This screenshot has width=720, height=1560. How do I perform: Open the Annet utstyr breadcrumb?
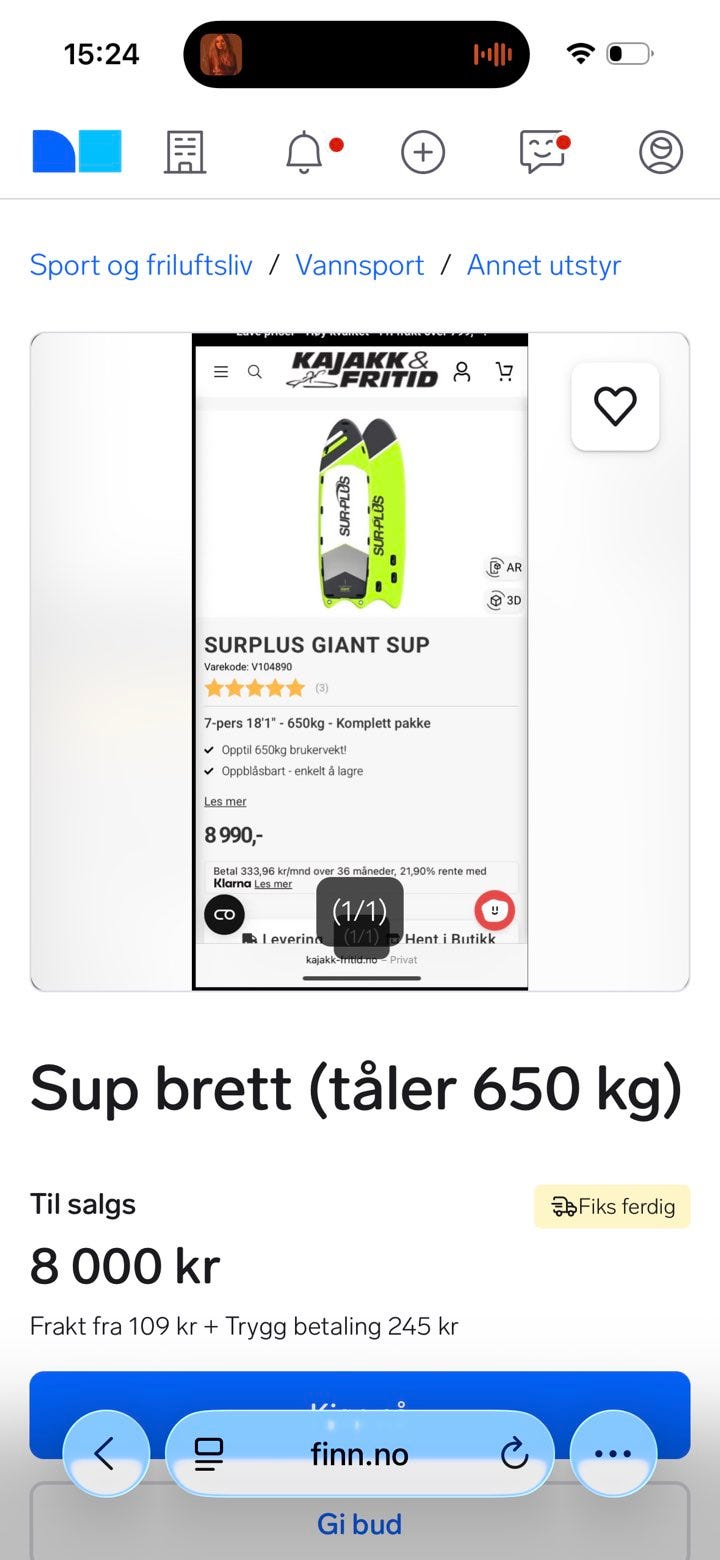[x=544, y=265]
